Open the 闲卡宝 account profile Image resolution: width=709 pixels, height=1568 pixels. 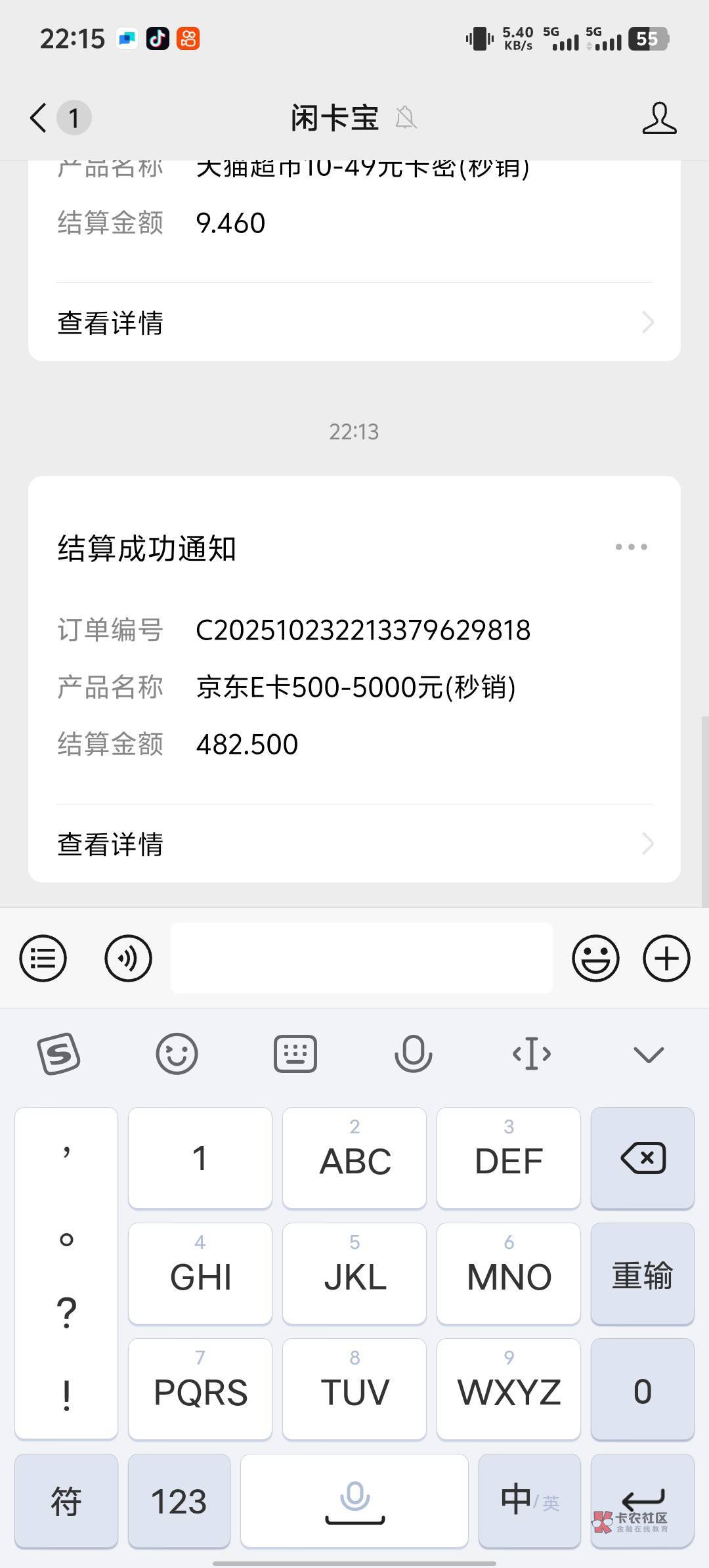tap(659, 118)
